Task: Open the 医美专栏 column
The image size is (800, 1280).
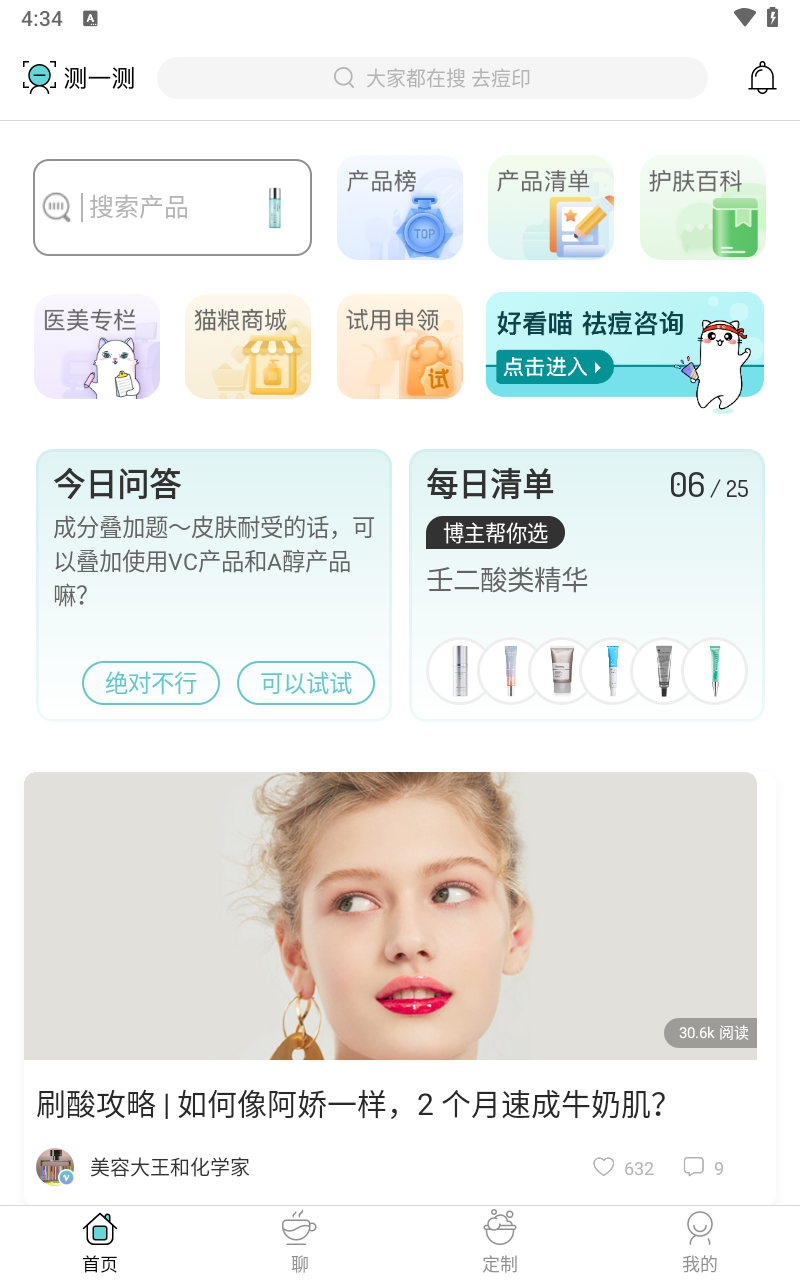Action: [97, 346]
